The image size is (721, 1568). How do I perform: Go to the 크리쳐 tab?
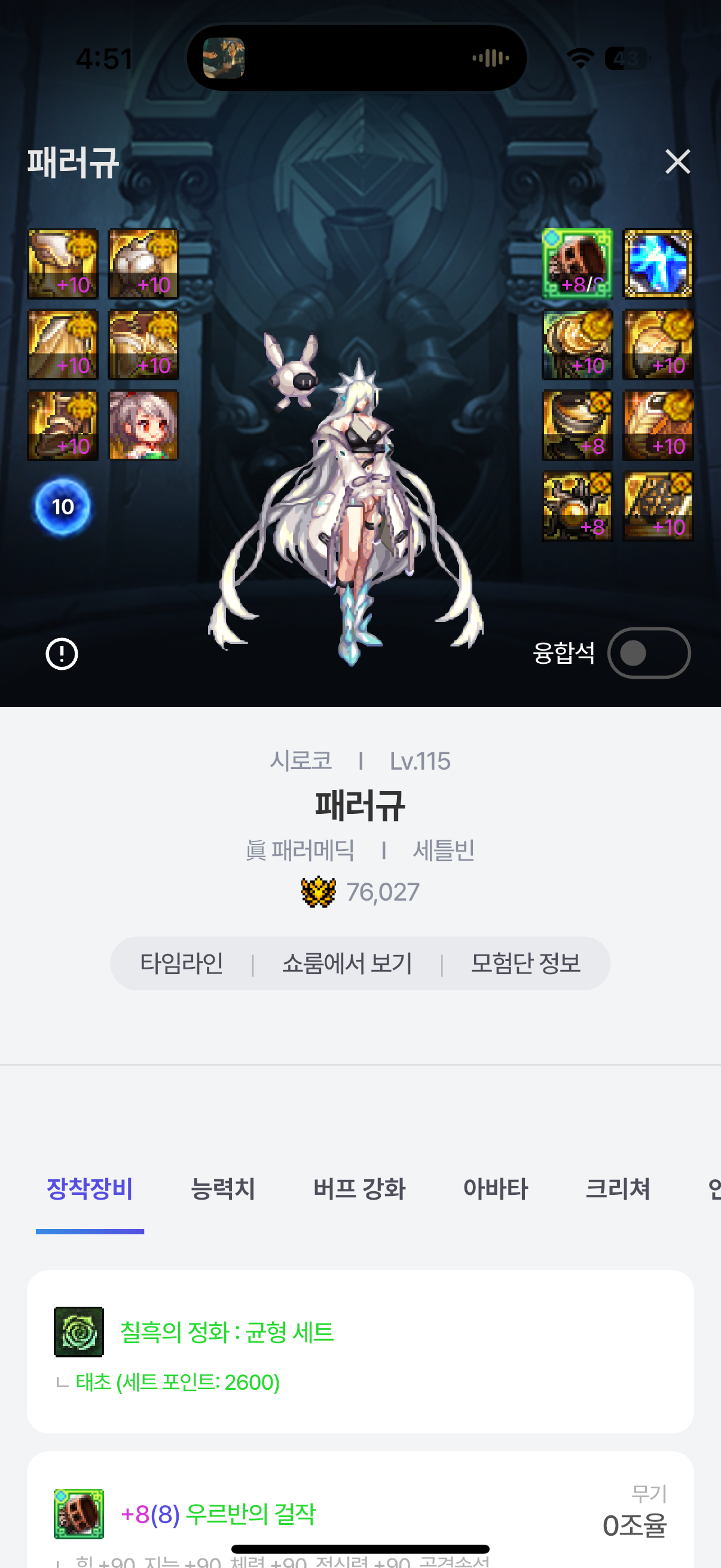(618, 1189)
